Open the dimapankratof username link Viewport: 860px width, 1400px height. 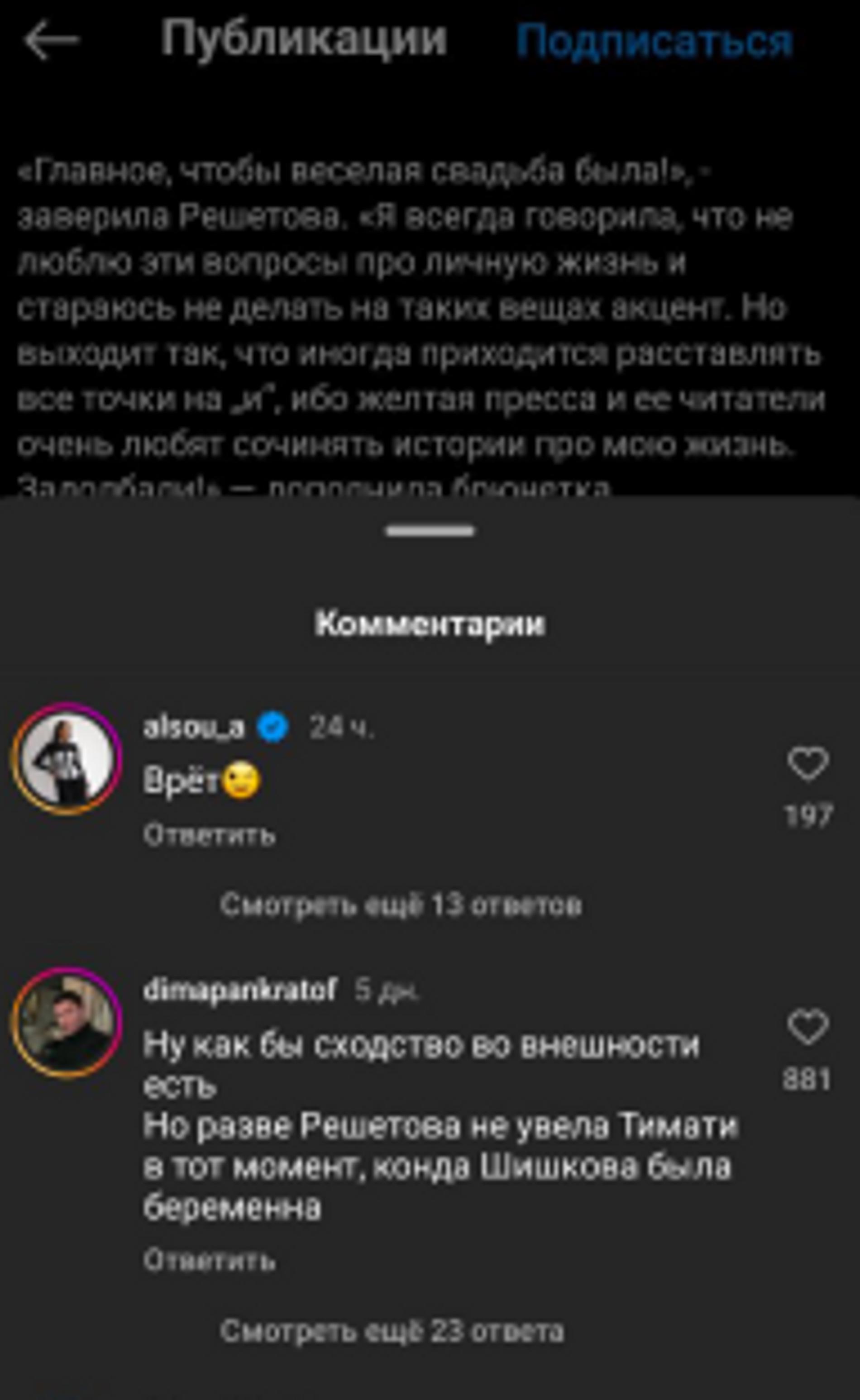[x=240, y=990]
